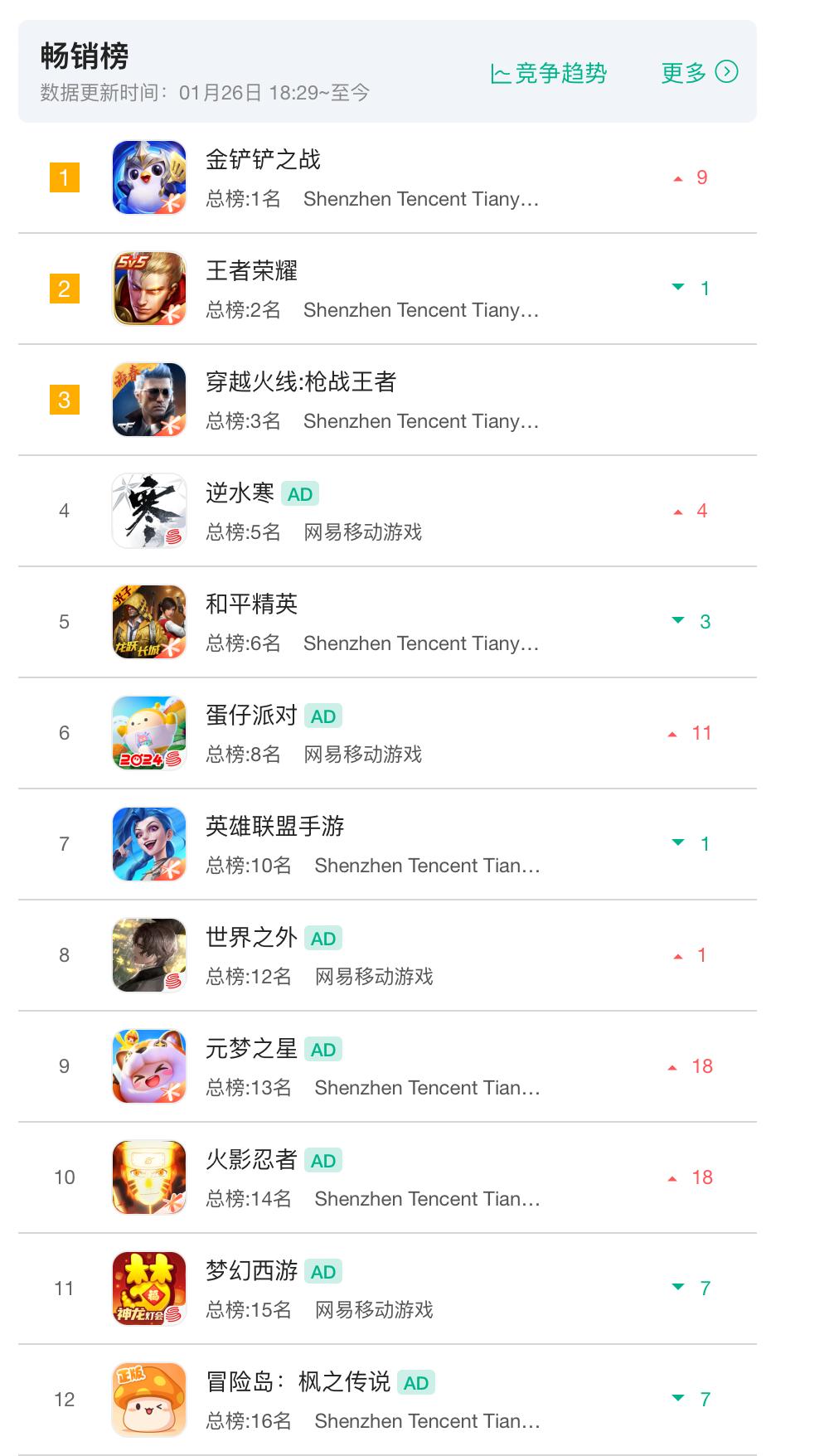Screen dimensions: 829x1456
Task: Open the 元梦之星 row
Action: 387,1066
